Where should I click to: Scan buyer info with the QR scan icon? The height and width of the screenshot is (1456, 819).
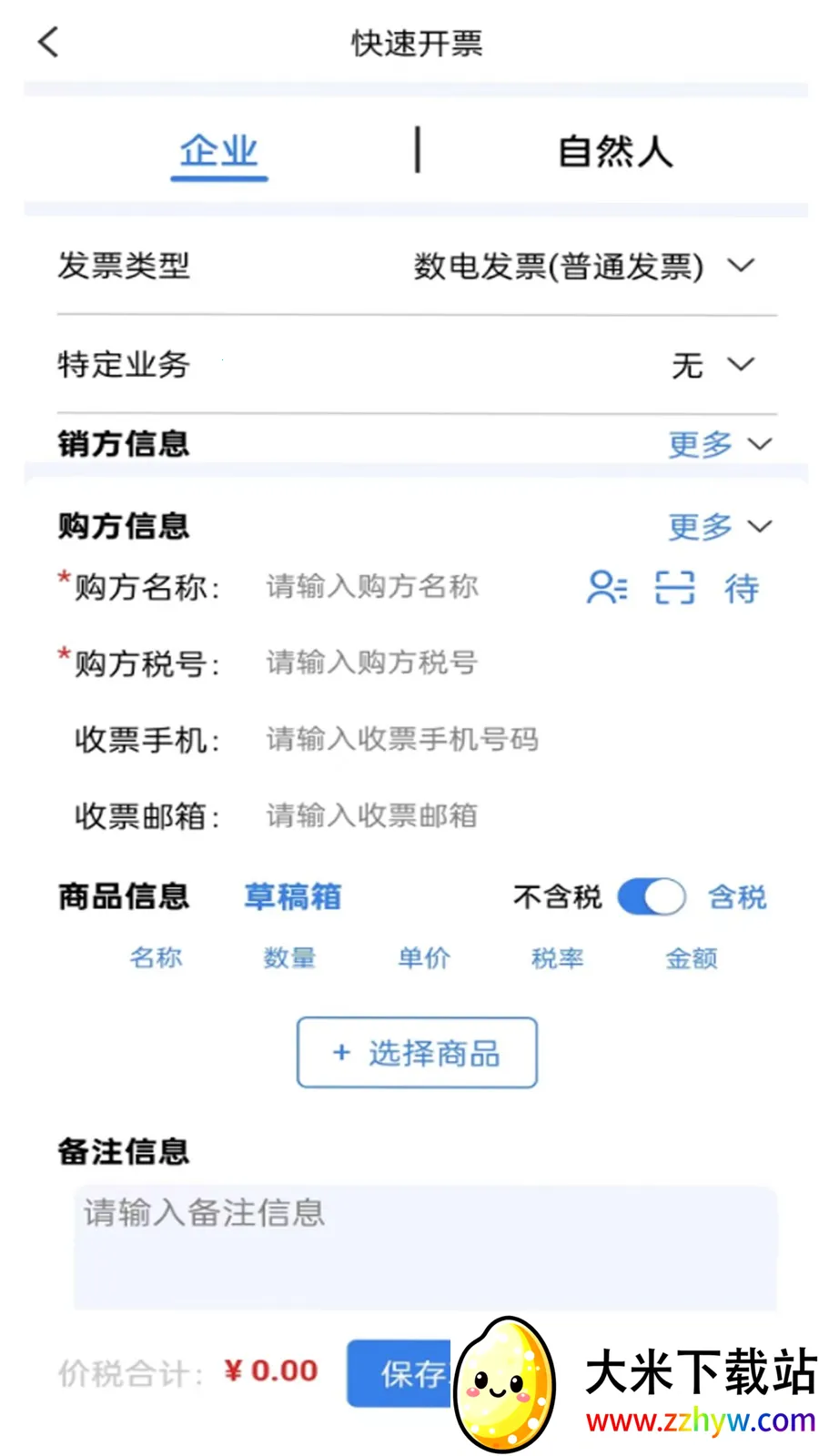[x=674, y=588]
